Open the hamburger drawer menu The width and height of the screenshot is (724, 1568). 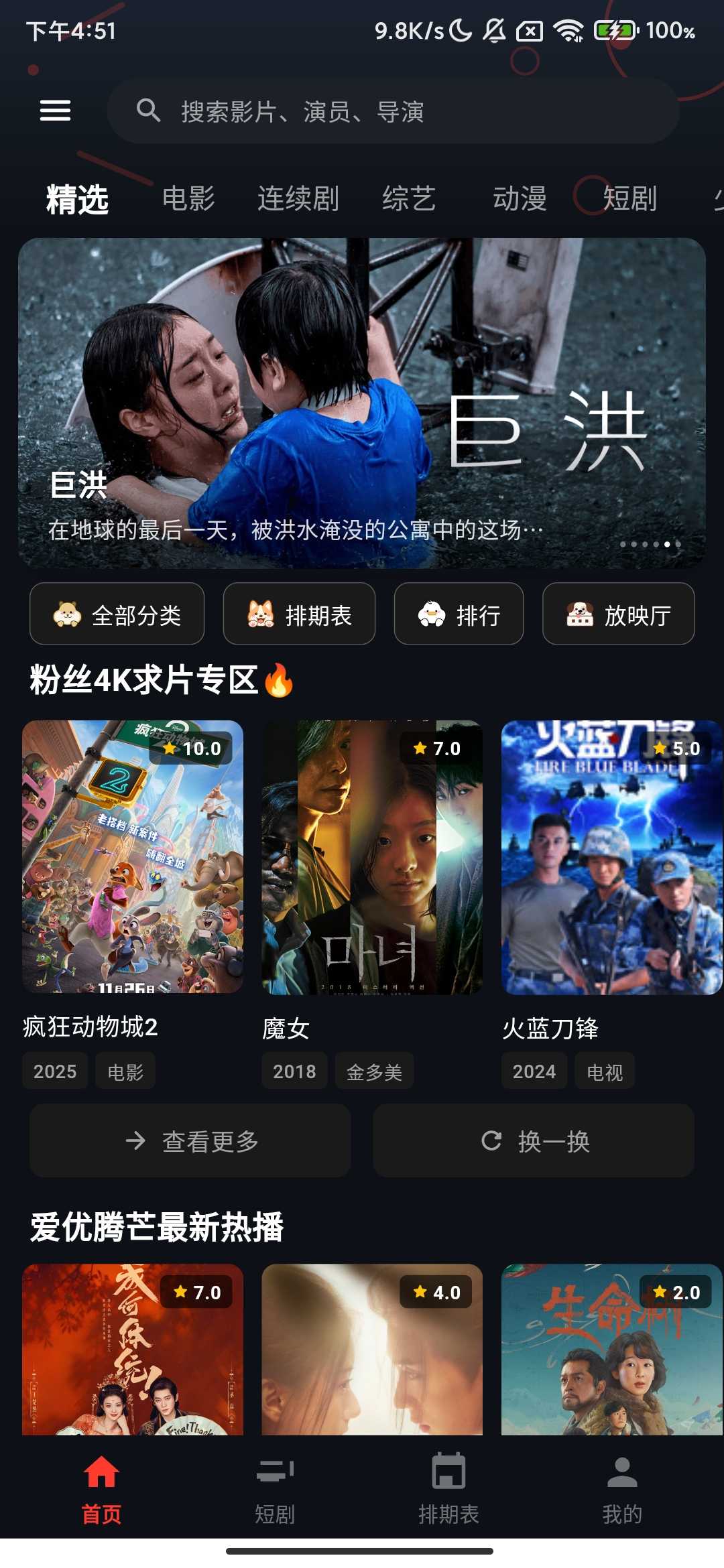coord(55,111)
